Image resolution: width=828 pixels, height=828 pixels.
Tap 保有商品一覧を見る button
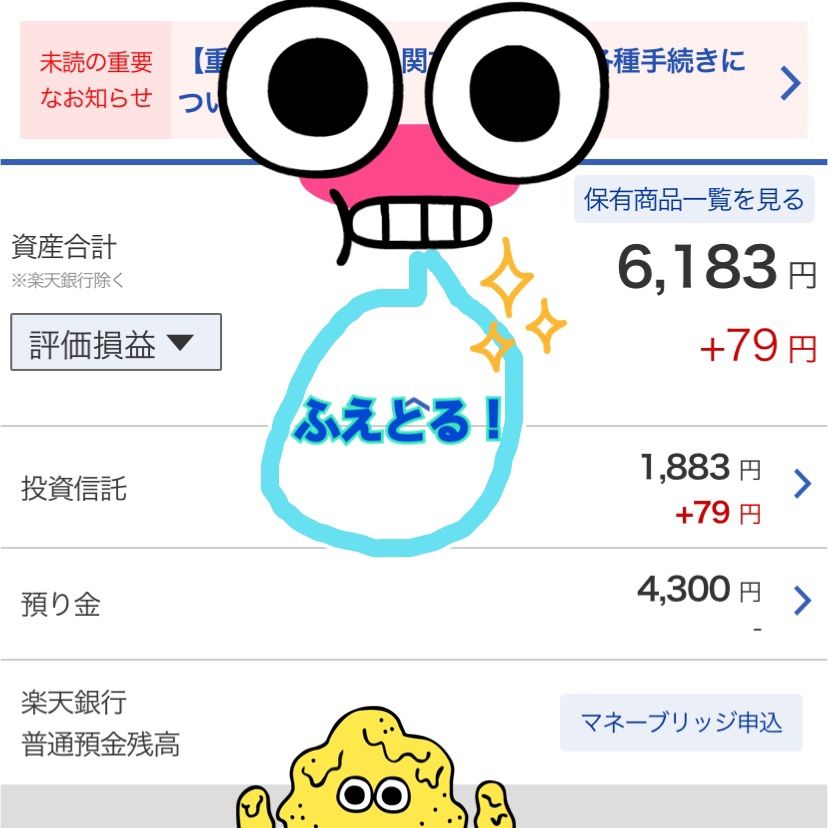coord(694,199)
